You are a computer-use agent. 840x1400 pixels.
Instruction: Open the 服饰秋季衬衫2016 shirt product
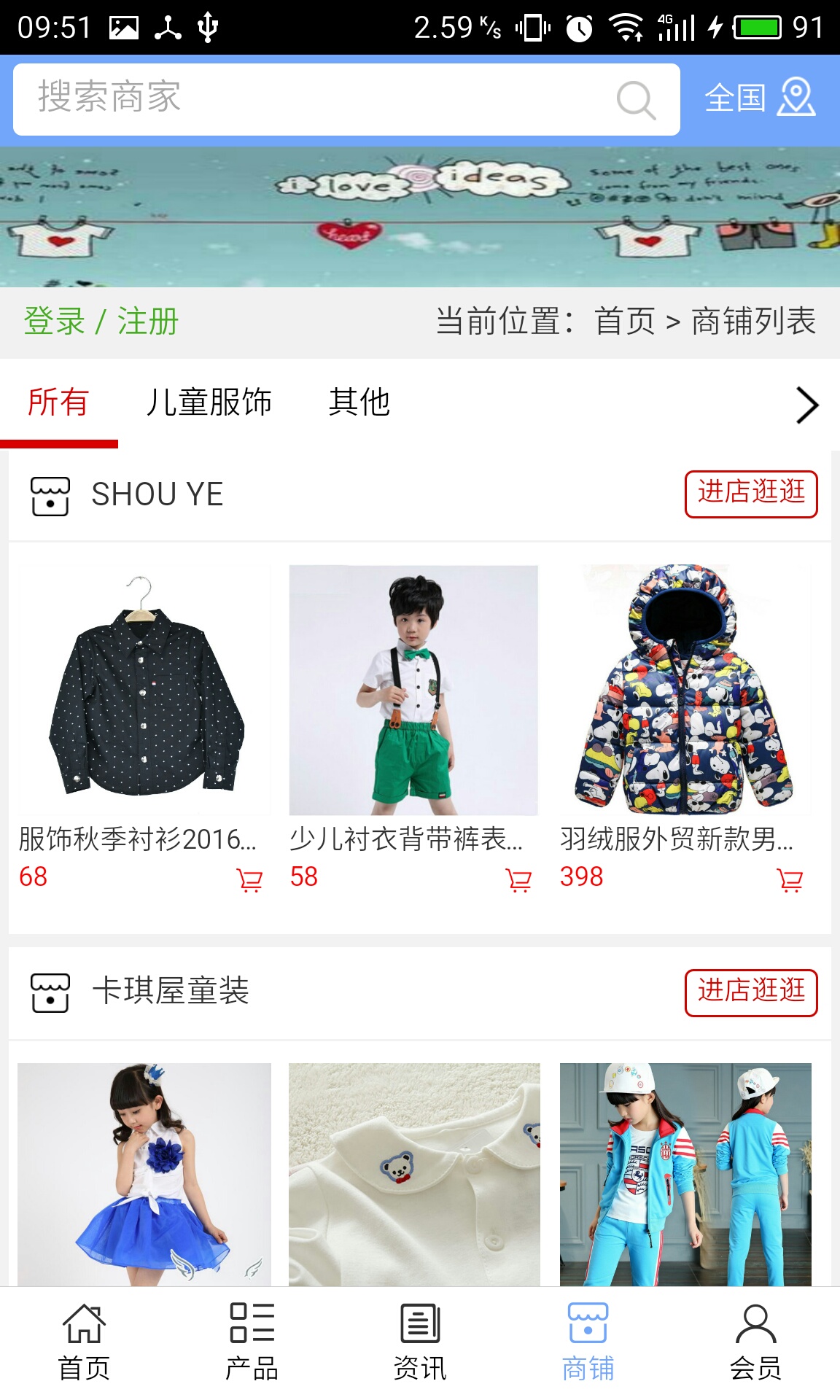[x=144, y=690]
